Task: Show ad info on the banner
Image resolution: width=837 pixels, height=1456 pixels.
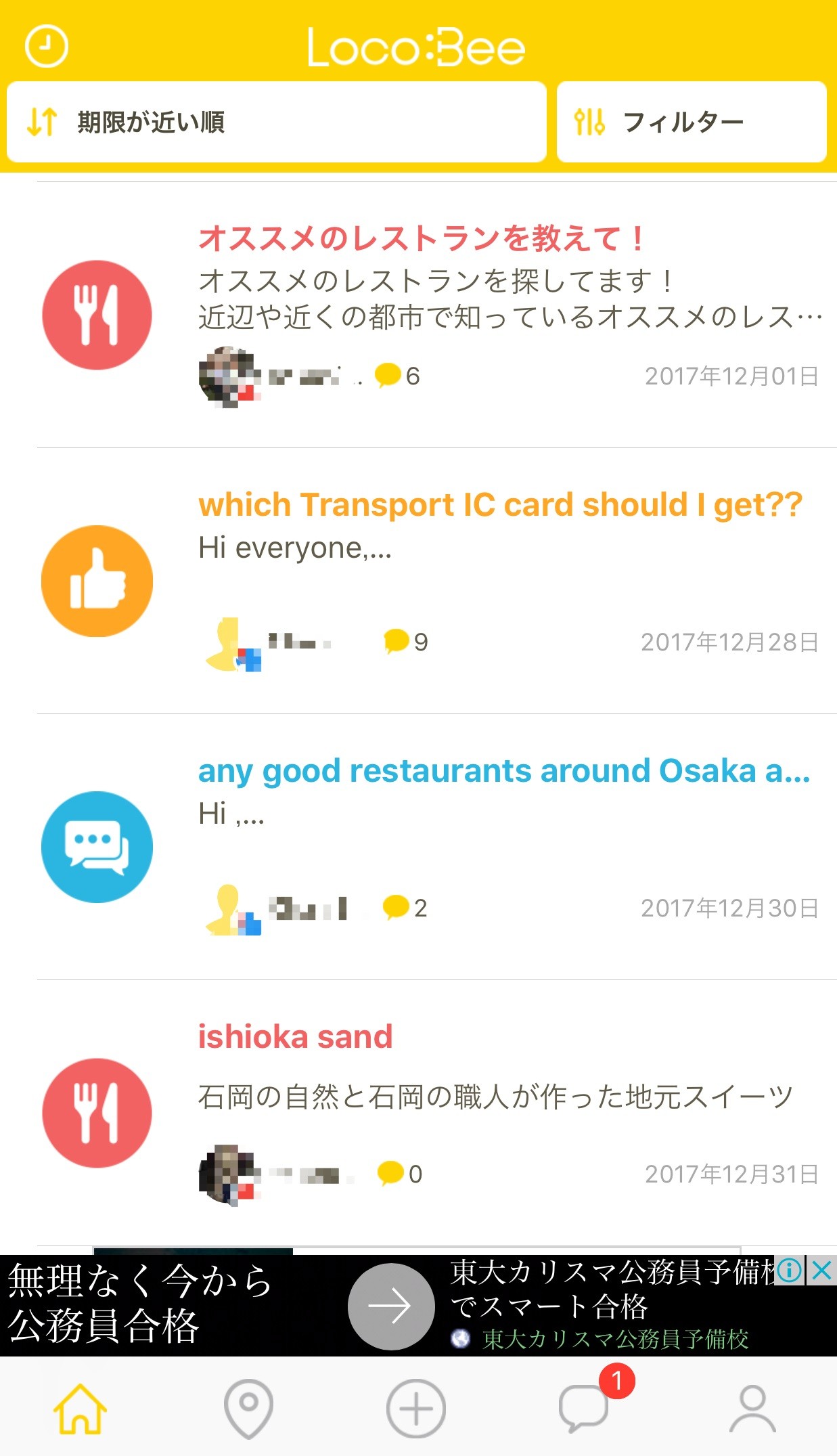Action: (790, 1271)
